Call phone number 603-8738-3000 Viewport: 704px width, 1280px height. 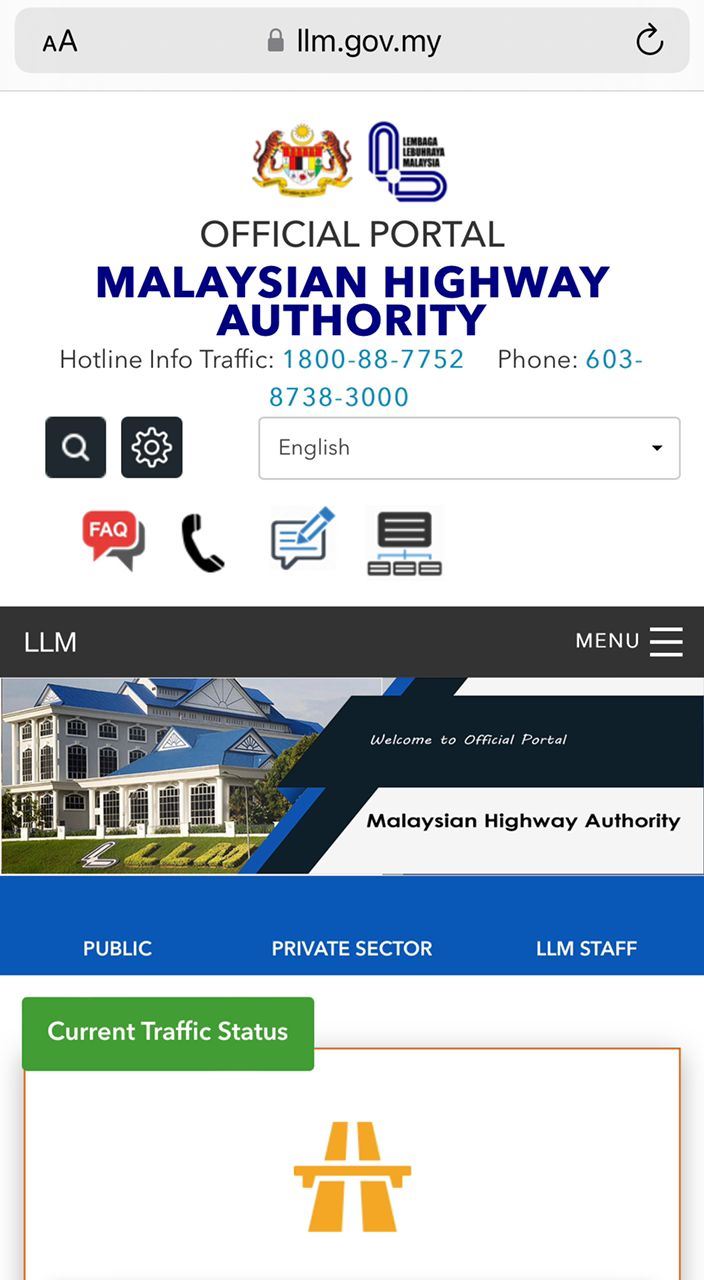click(x=340, y=397)
